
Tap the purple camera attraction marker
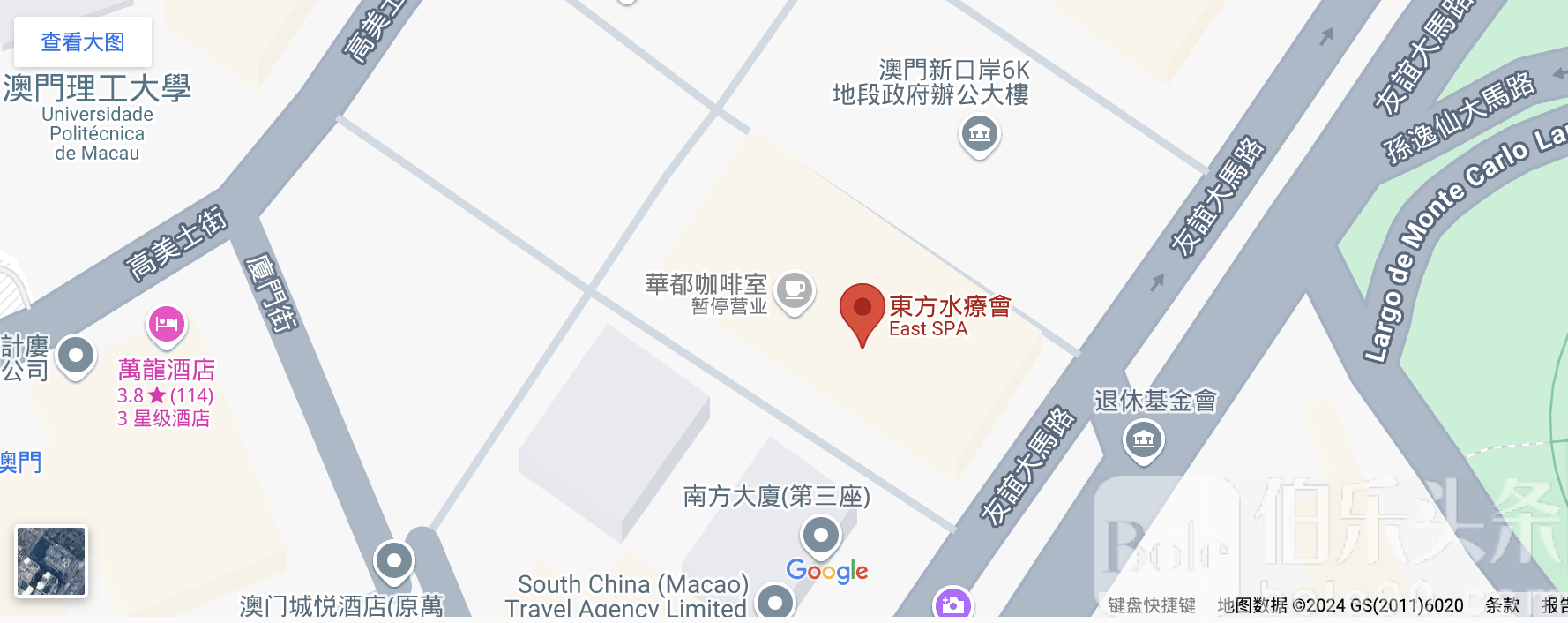click(952, 604)
